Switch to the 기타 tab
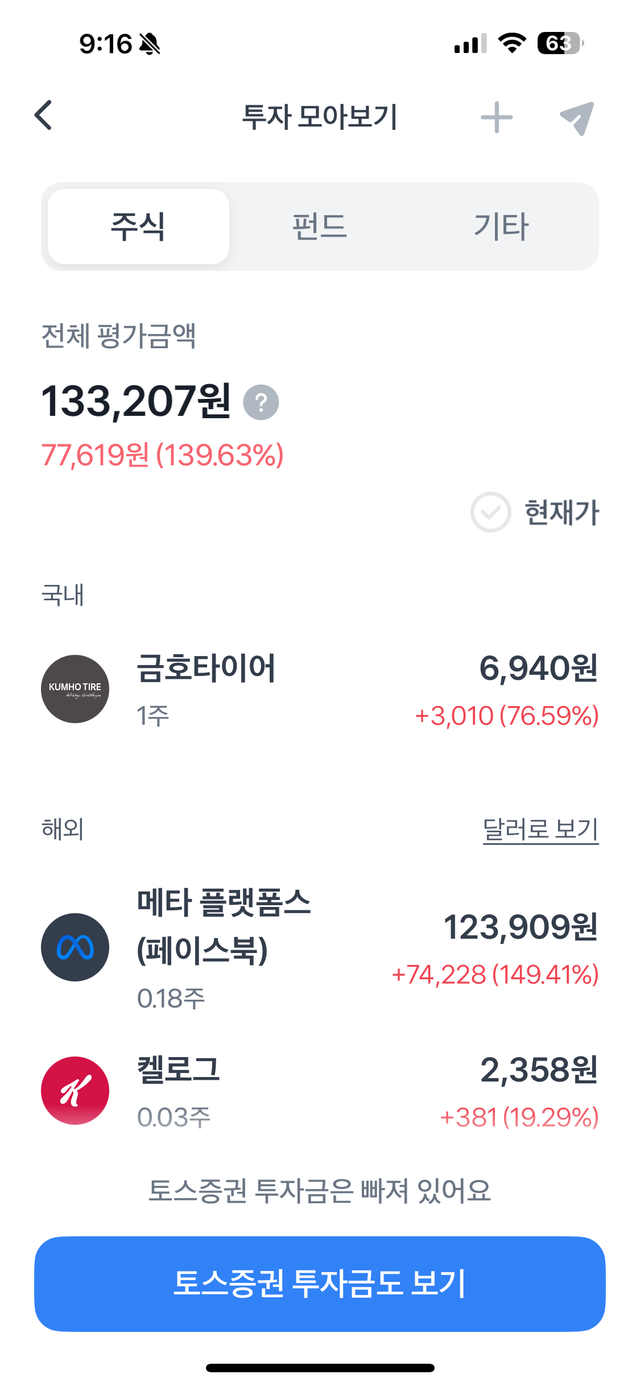This screenshot has height=1386, width=640. [500, 227]
